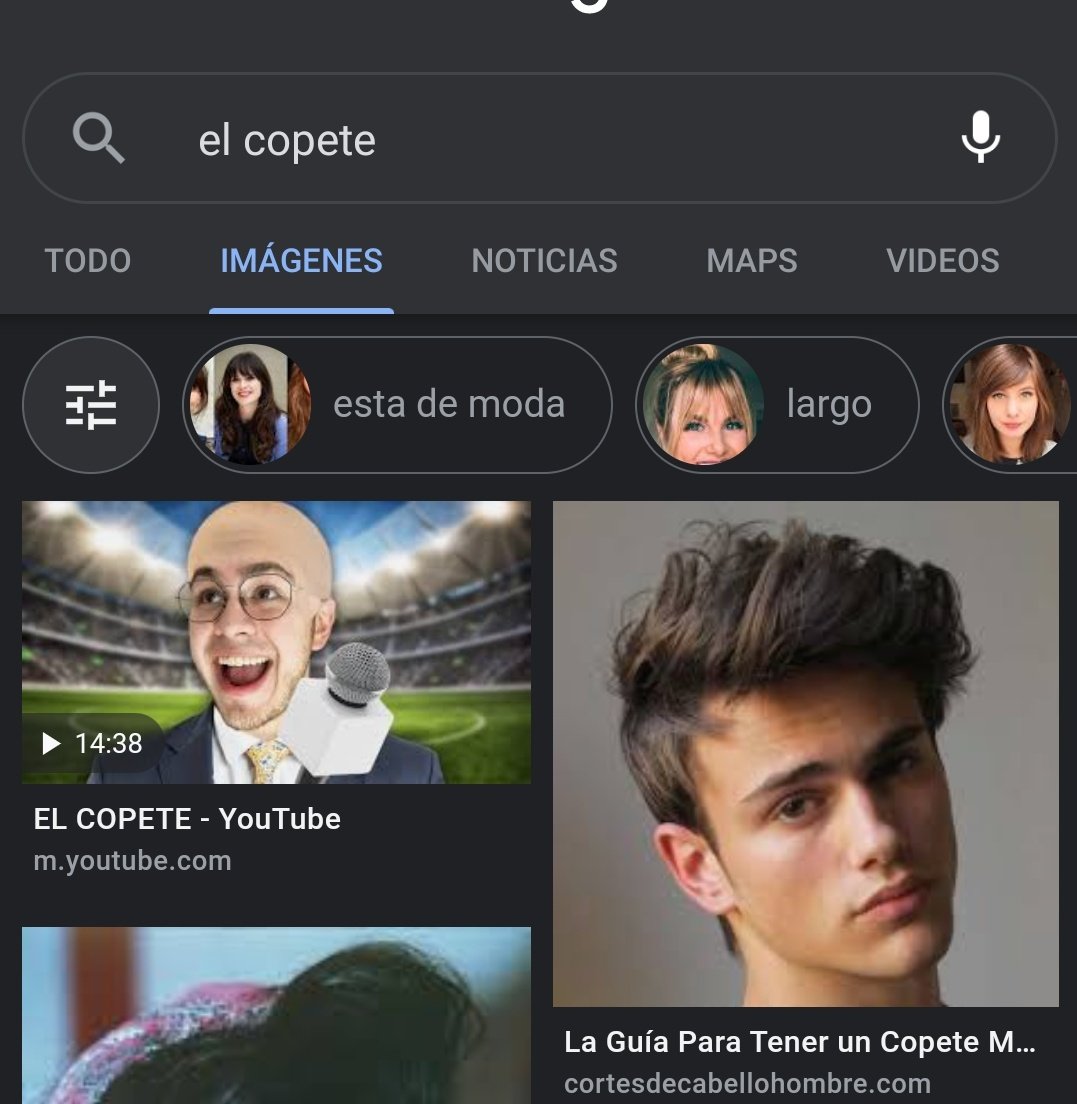Open the image filter tools button
The height and width of the screenshot is (1104, 1077).
pos(91,405)
